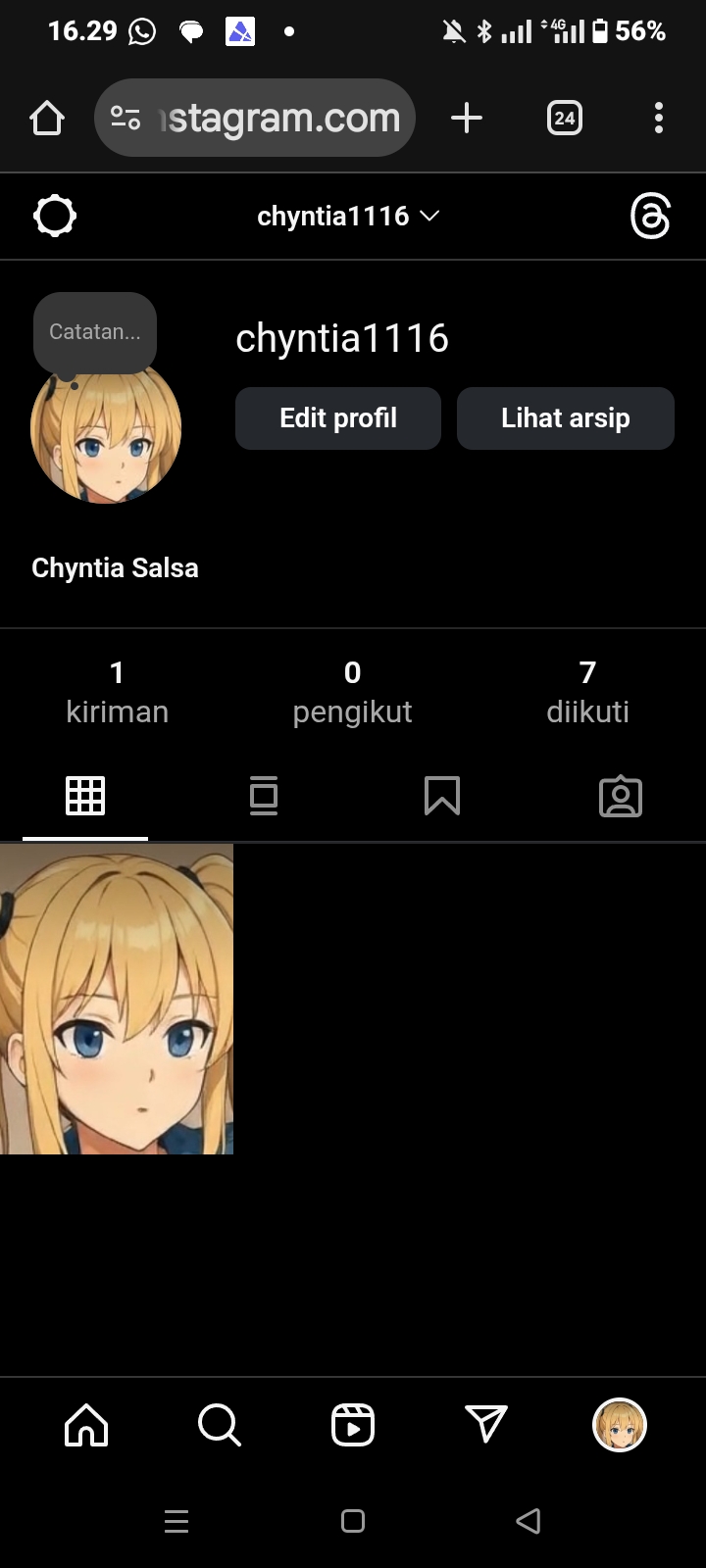Open Lihat arsip archive
The height and width of the screenshot is (1568, 706).
click(x=566, y=418)
